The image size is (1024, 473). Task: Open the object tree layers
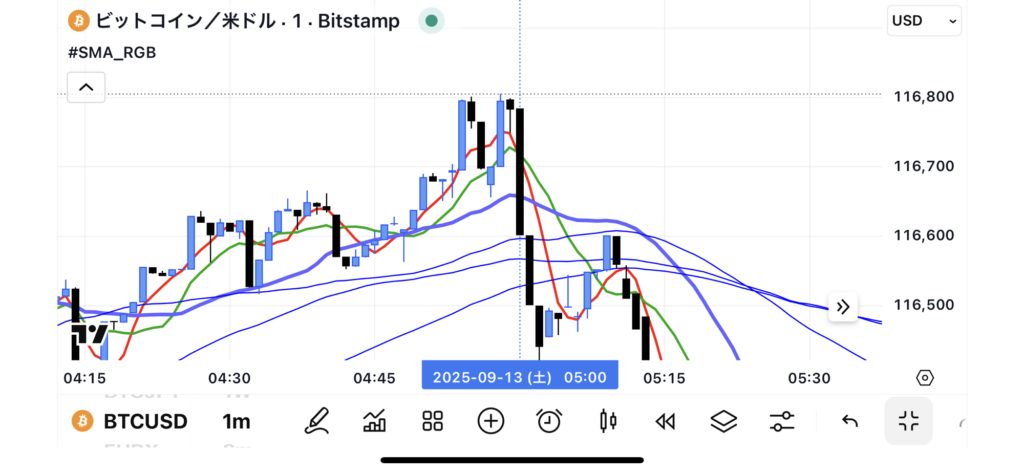click(x=723, y=421)
